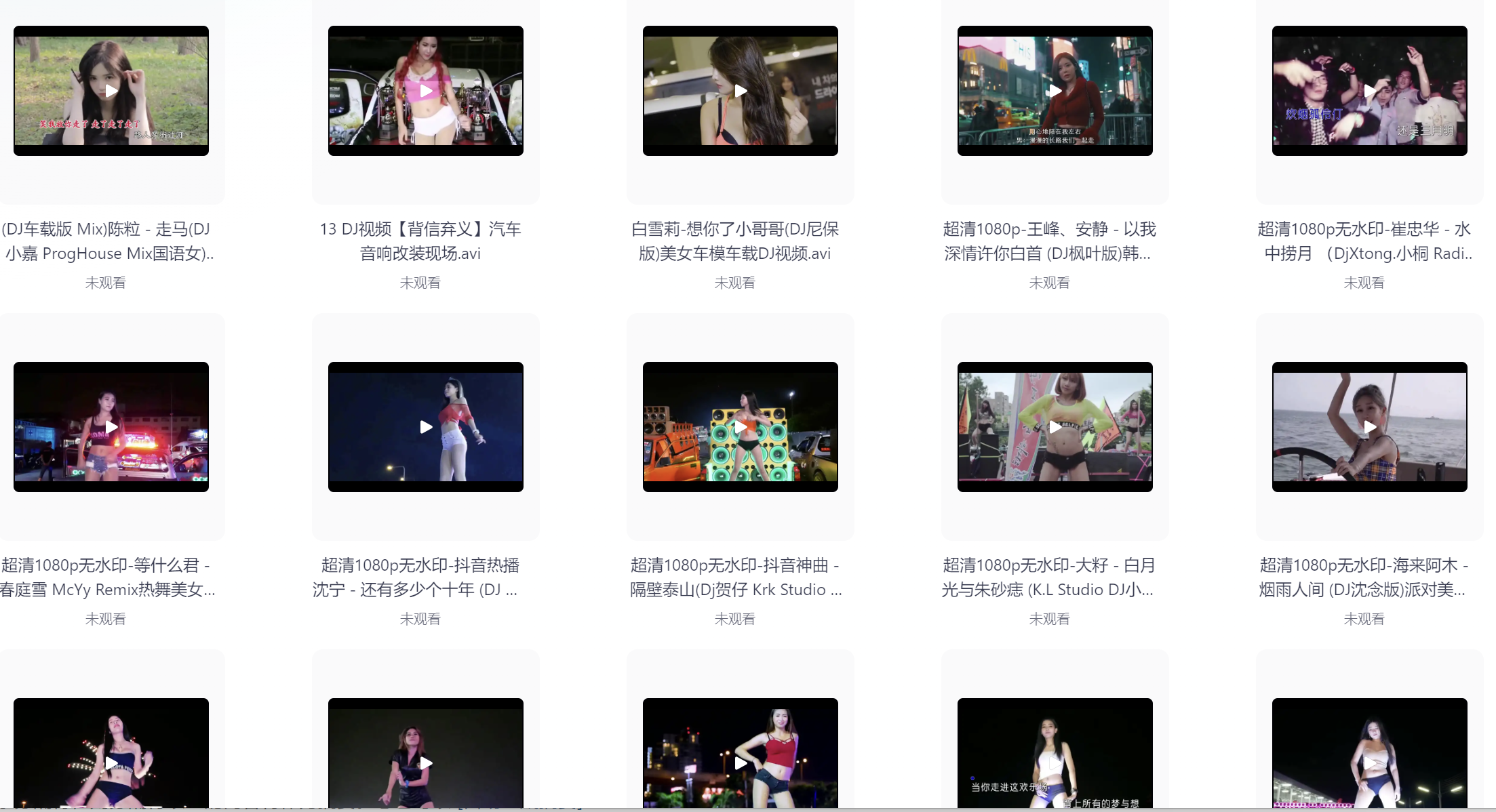
Task: Play 海来阿木 - 烟雨人间 video
Action: (1370, 427)
